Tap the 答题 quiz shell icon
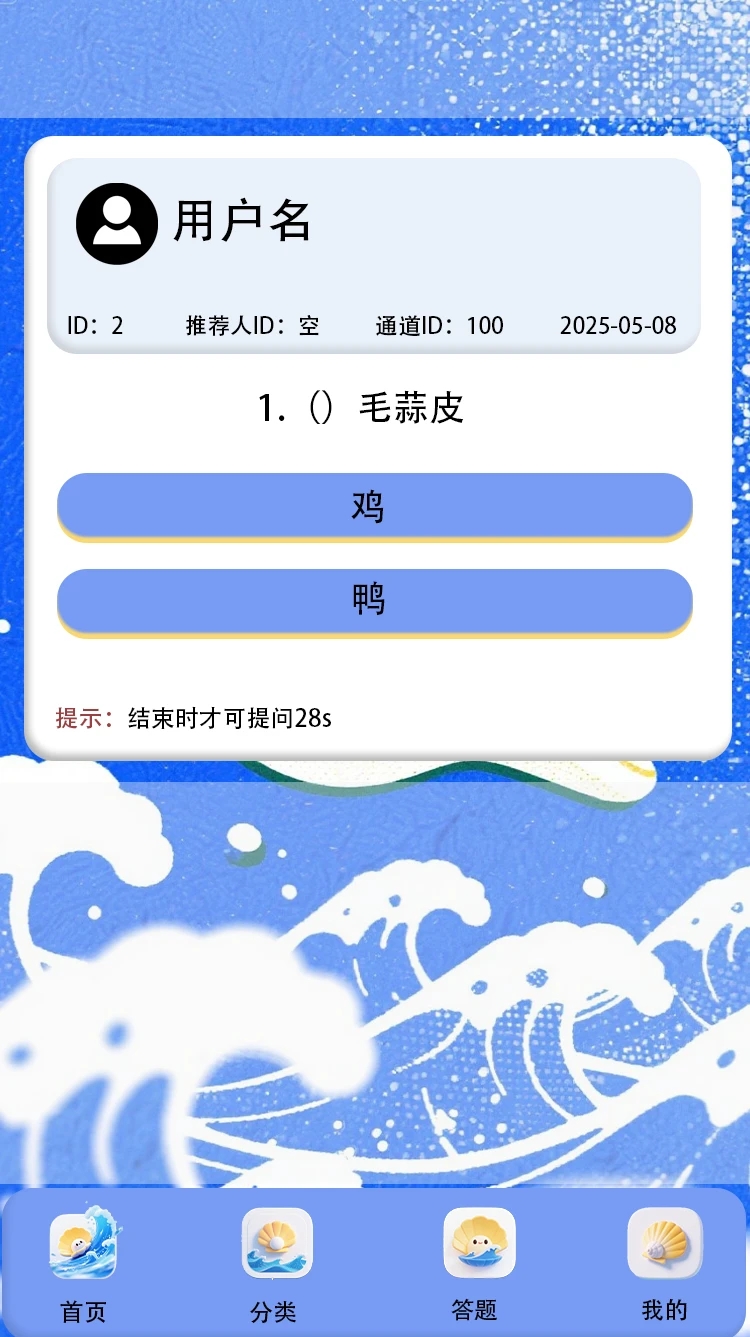750x1337 pixels. [x=478, y=1241]
